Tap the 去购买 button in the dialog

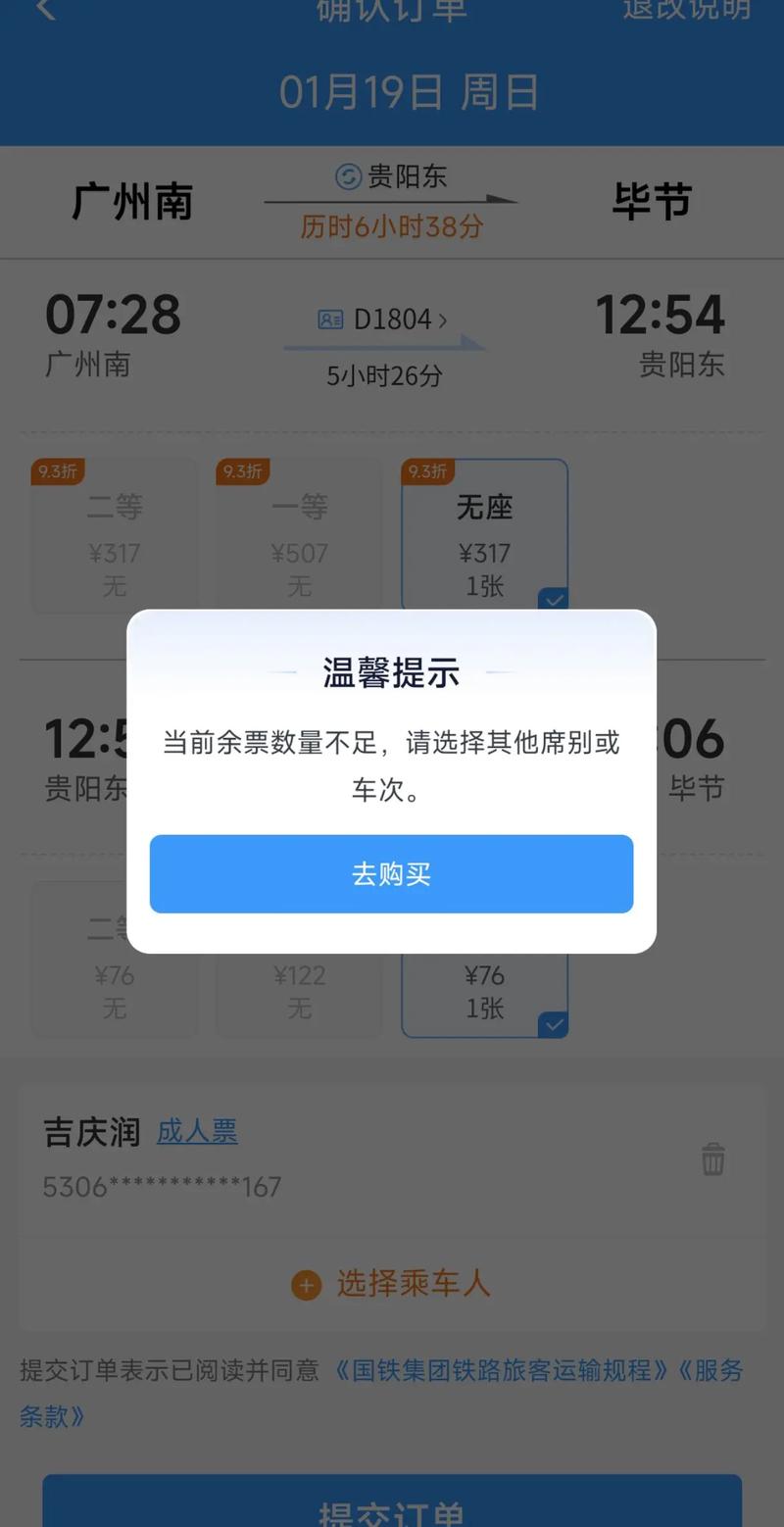tap(391, 873)
